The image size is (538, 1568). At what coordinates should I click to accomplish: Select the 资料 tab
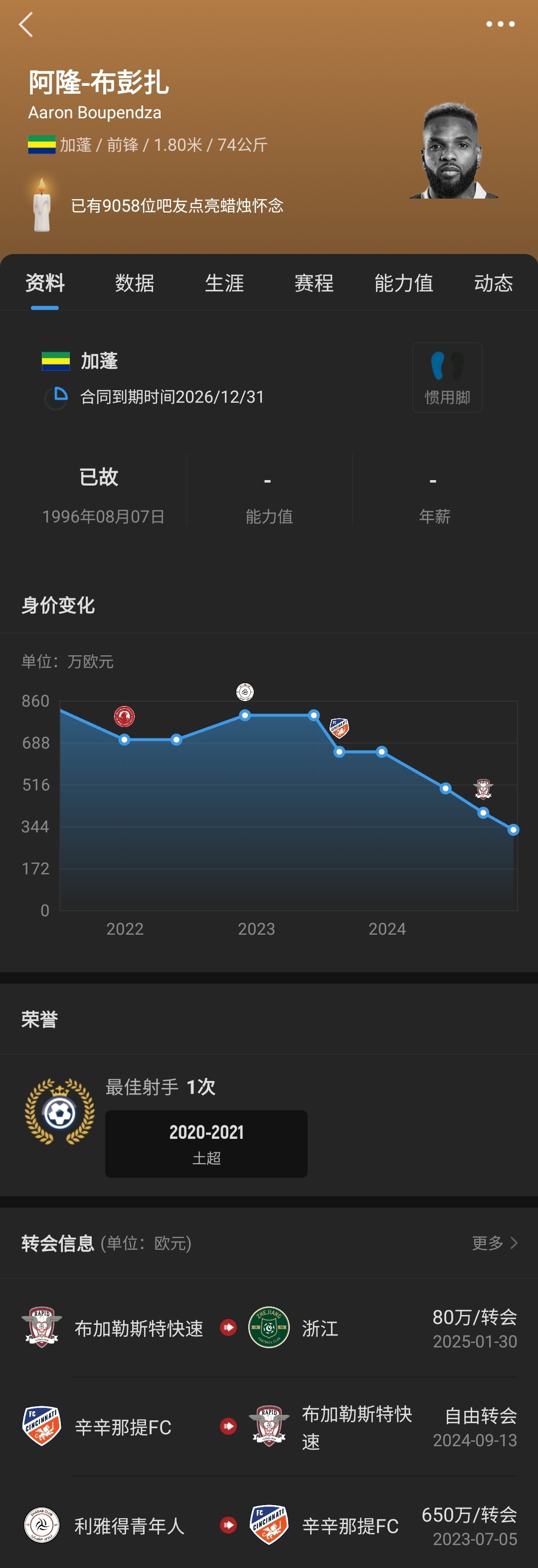point(45,283)
